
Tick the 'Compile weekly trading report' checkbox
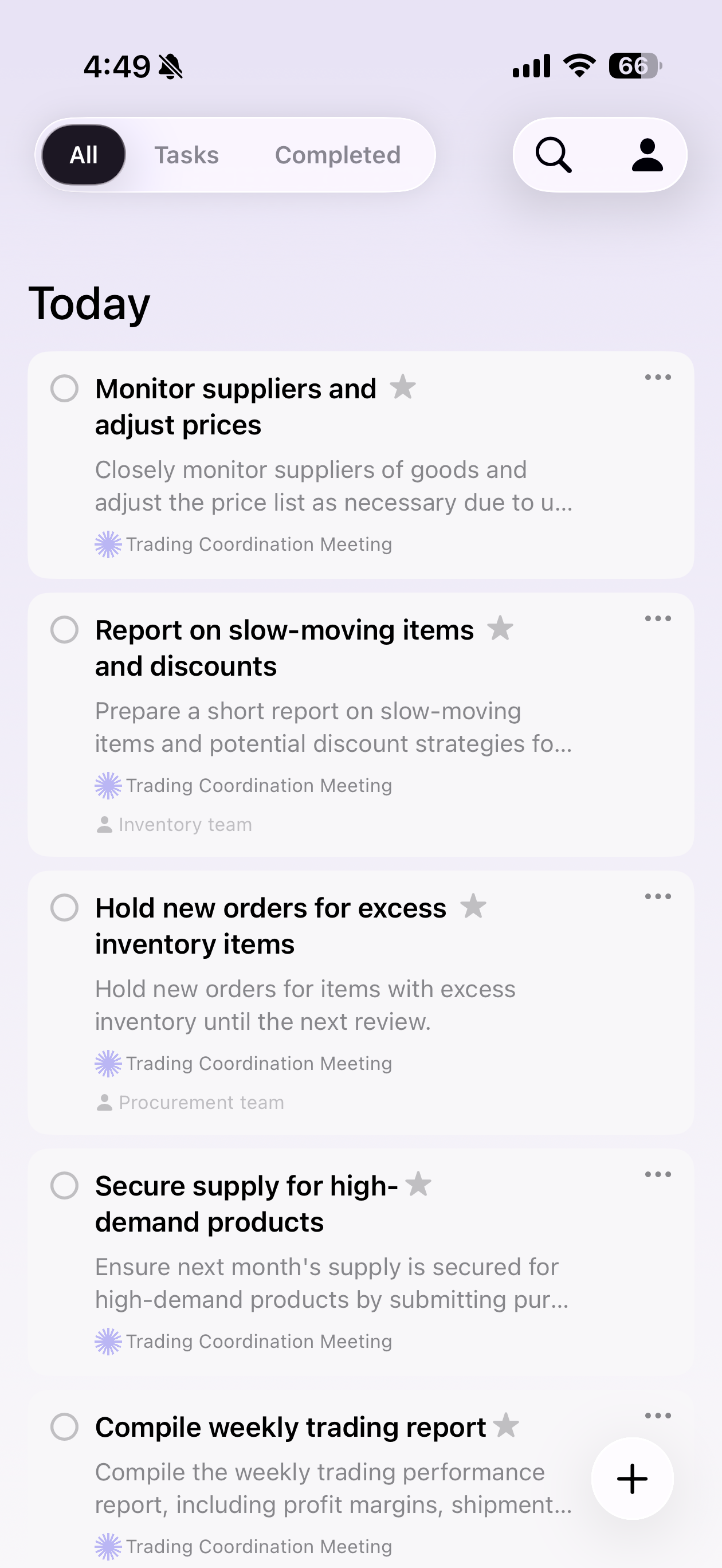(x=65, y=1427)
